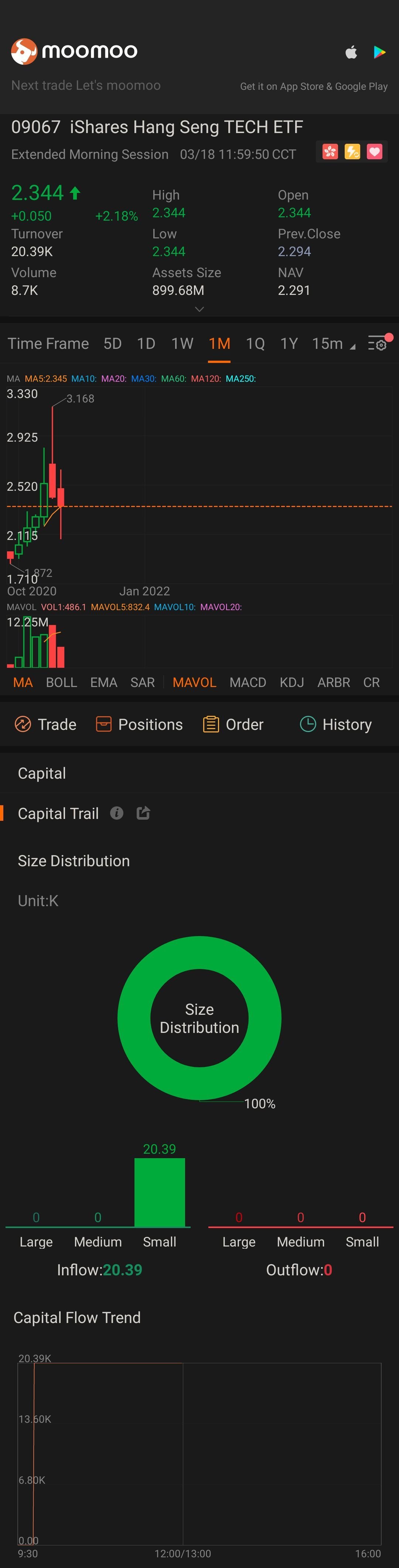Switch chart to 1D time frame

click(x=146, y=344)
